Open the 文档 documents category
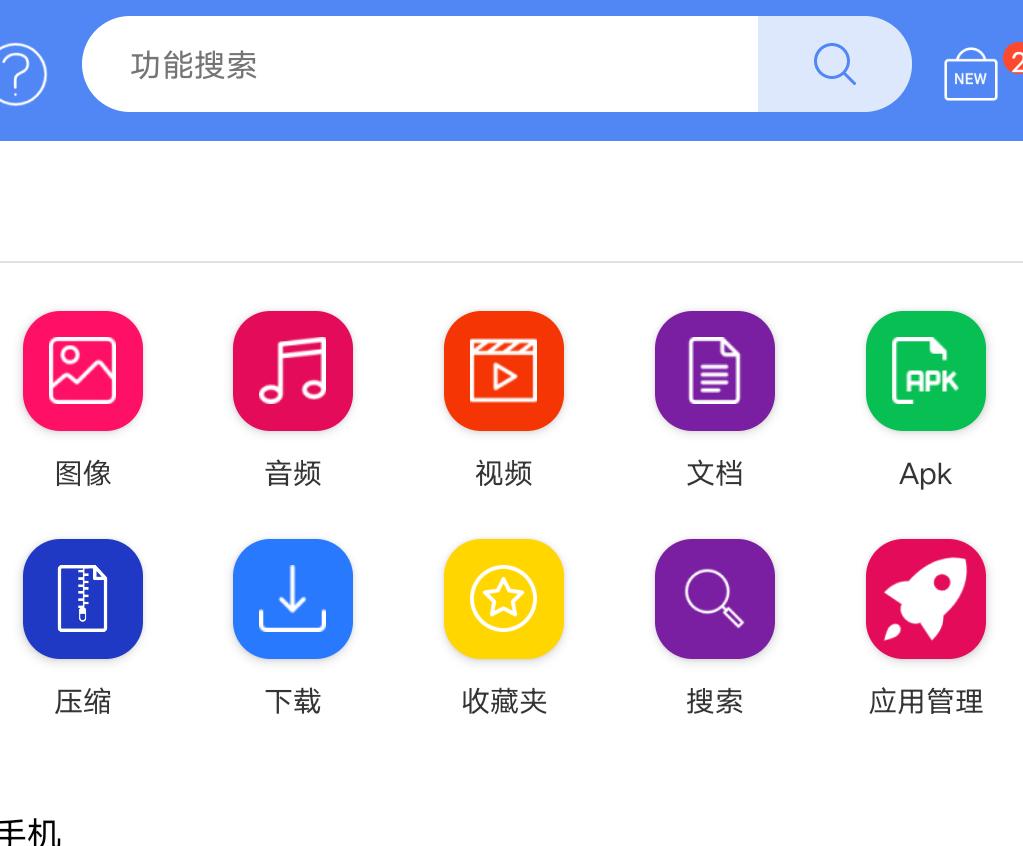 click(x=715, y=371)
